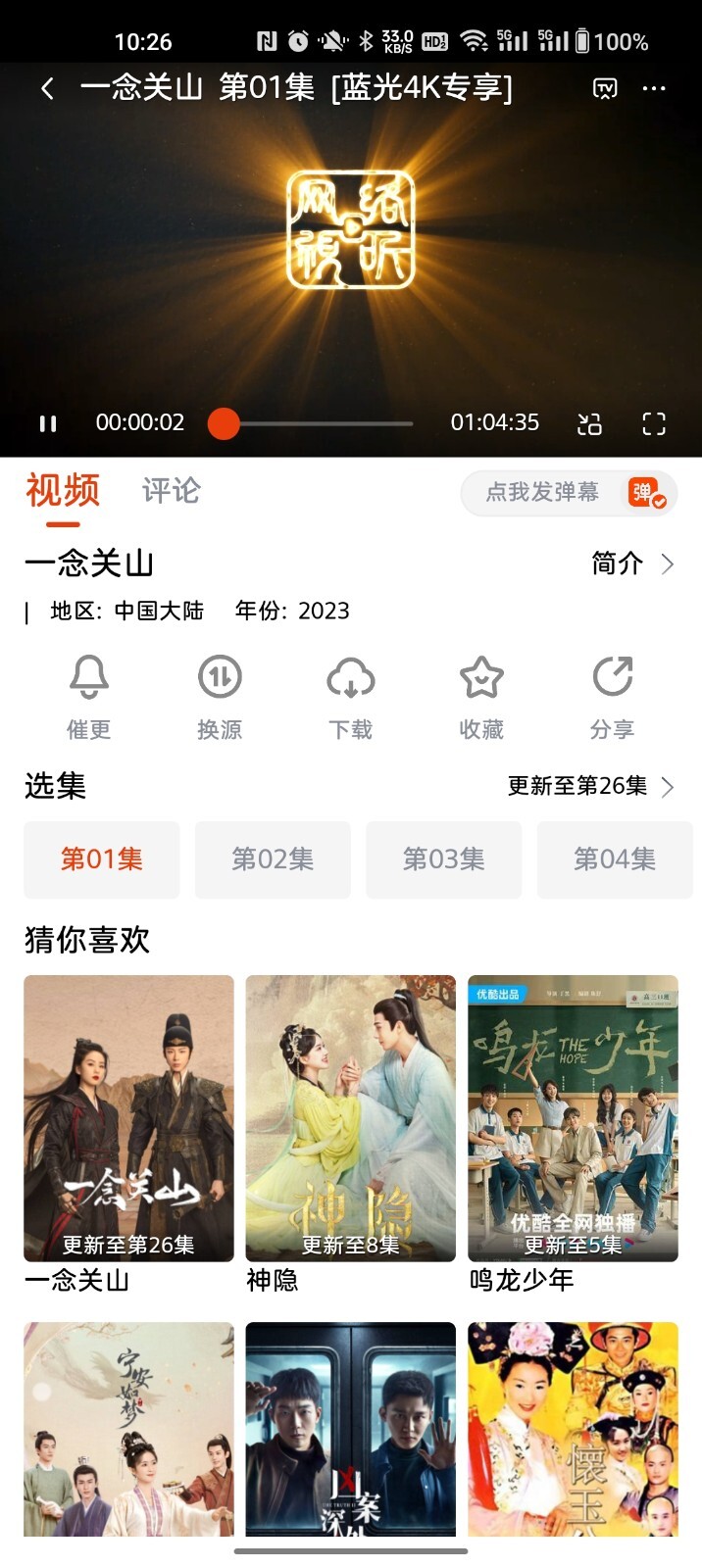Enter fullscreen mode

(654, 423)
